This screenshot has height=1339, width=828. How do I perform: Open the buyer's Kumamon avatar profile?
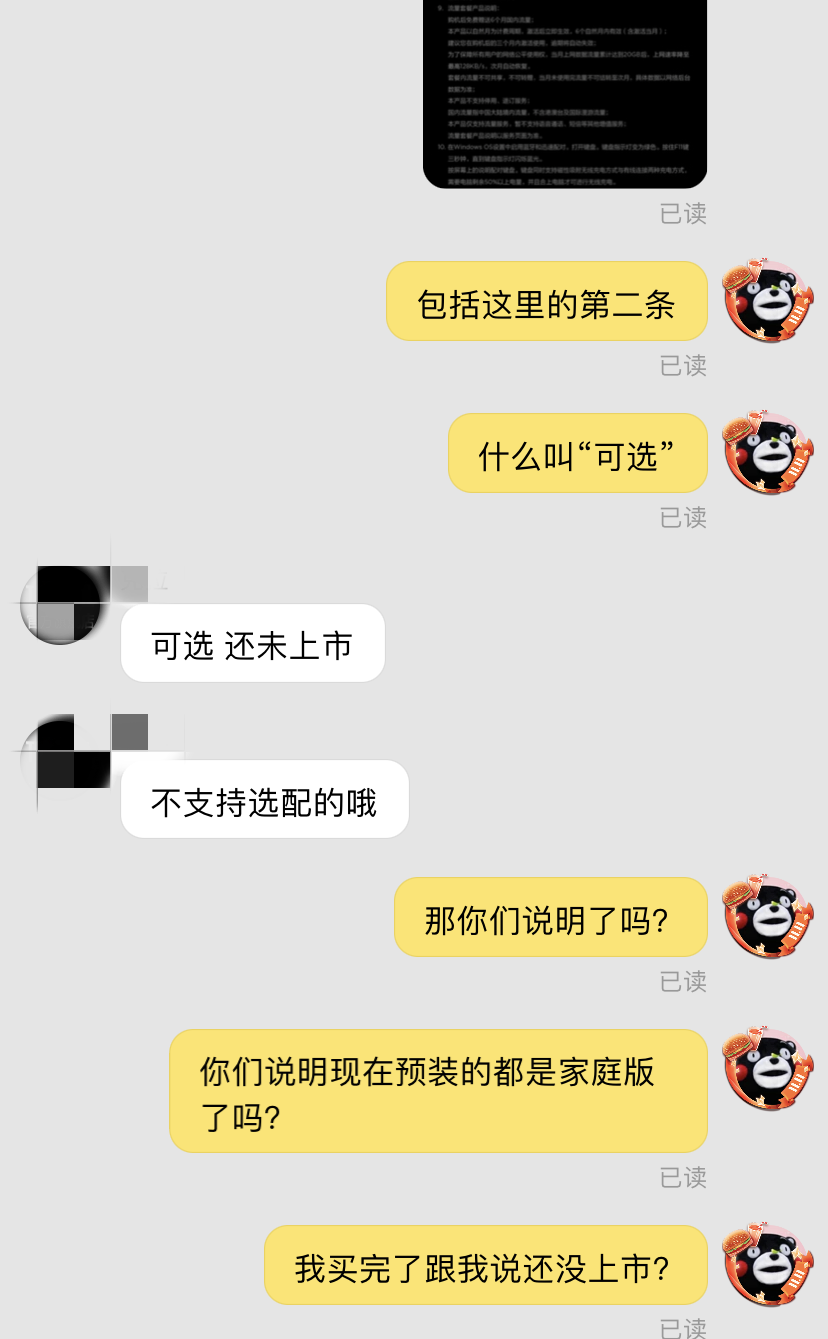click(x=766, y=300)
